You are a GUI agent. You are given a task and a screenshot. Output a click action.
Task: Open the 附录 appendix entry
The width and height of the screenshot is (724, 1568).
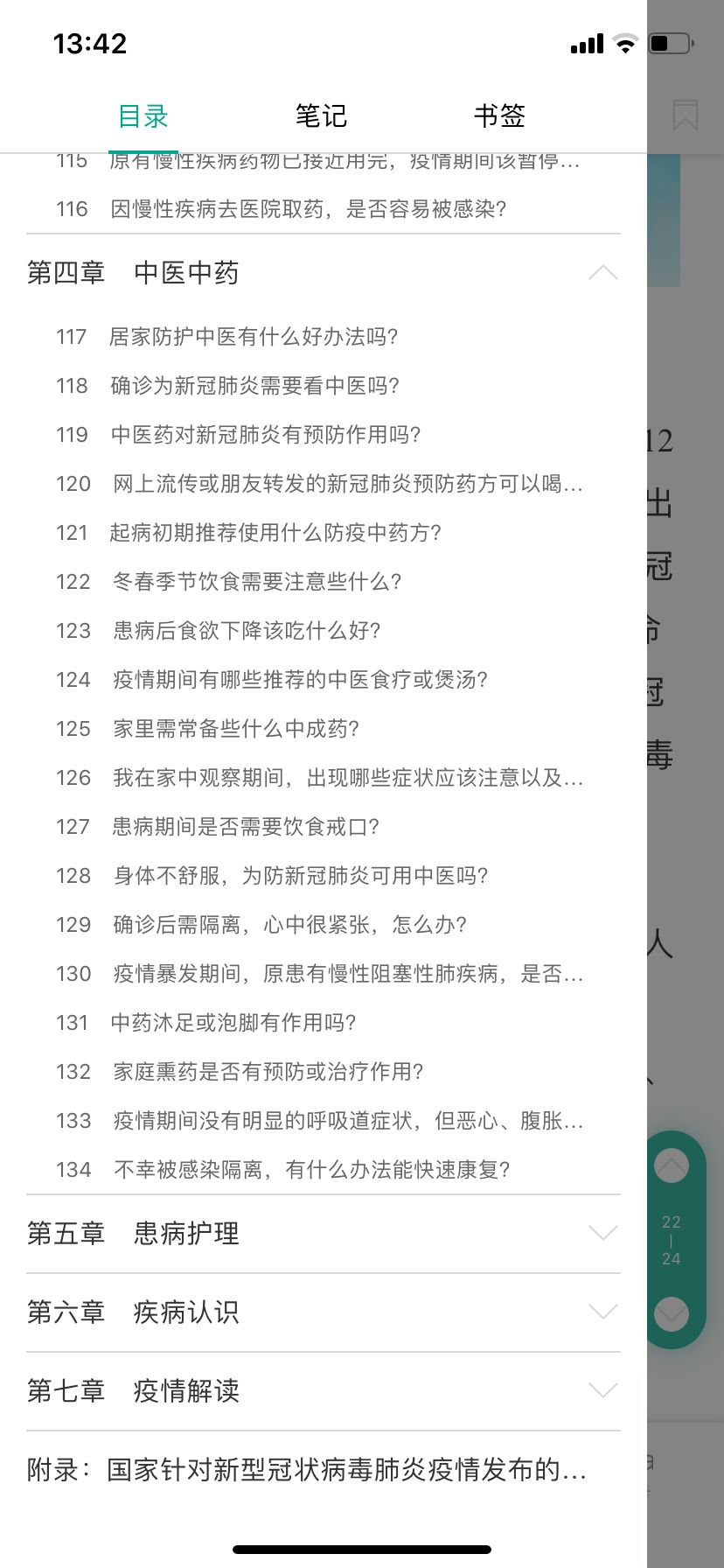pyautogui.click(x=306, y=1470)
